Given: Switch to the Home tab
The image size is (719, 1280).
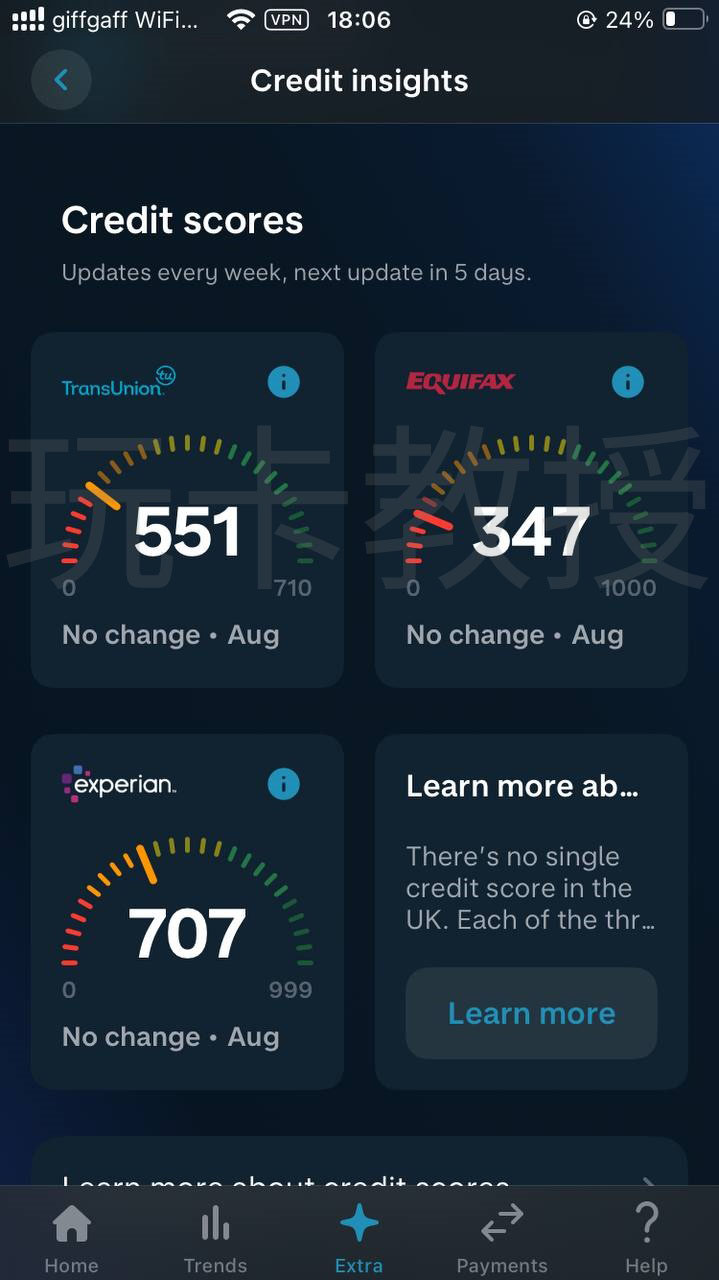Looking at the screenshot, I should pyautogui.click(x=71, y=1239).
